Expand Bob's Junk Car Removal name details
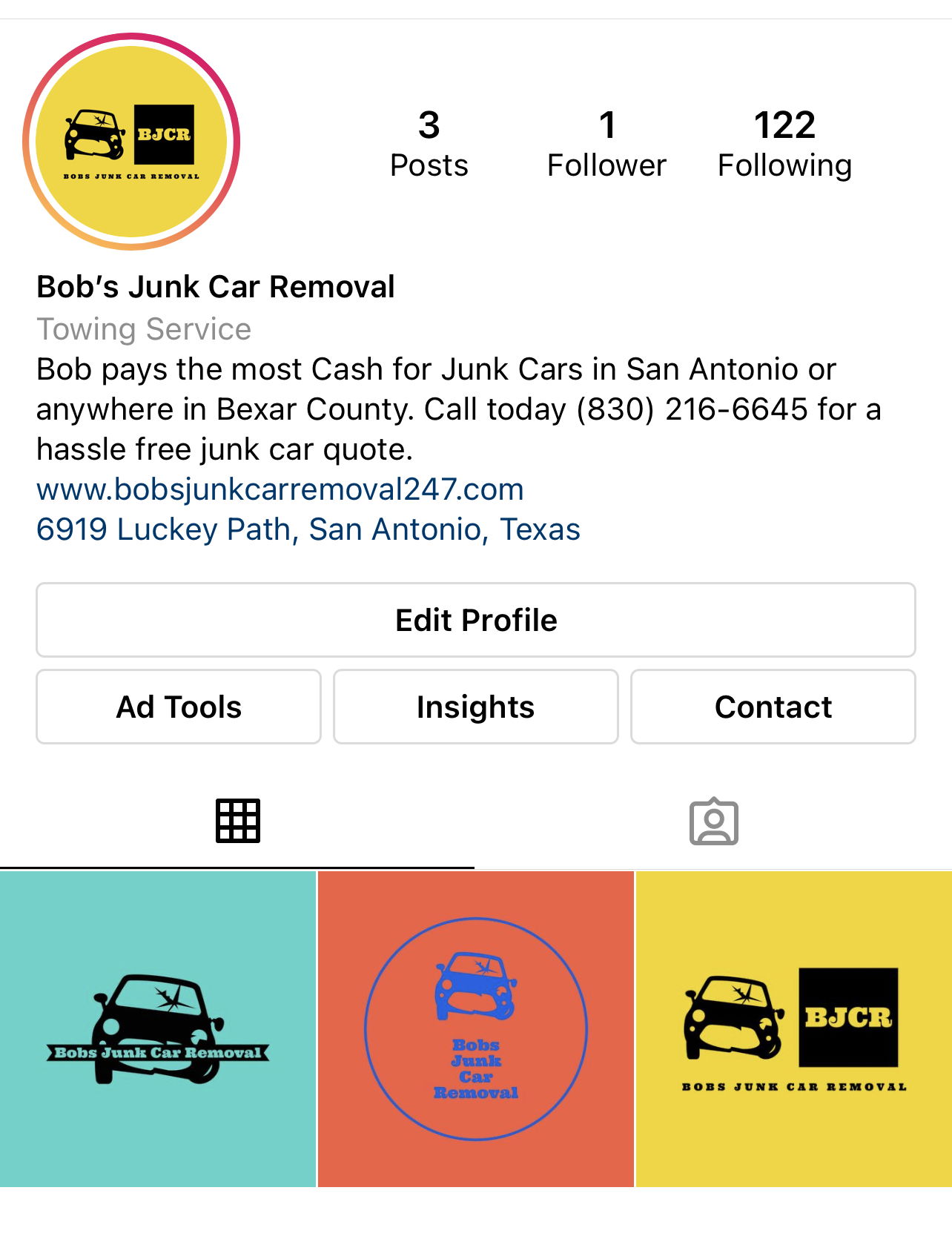Viewport: 952px width, 1239px height. point(215,286)
